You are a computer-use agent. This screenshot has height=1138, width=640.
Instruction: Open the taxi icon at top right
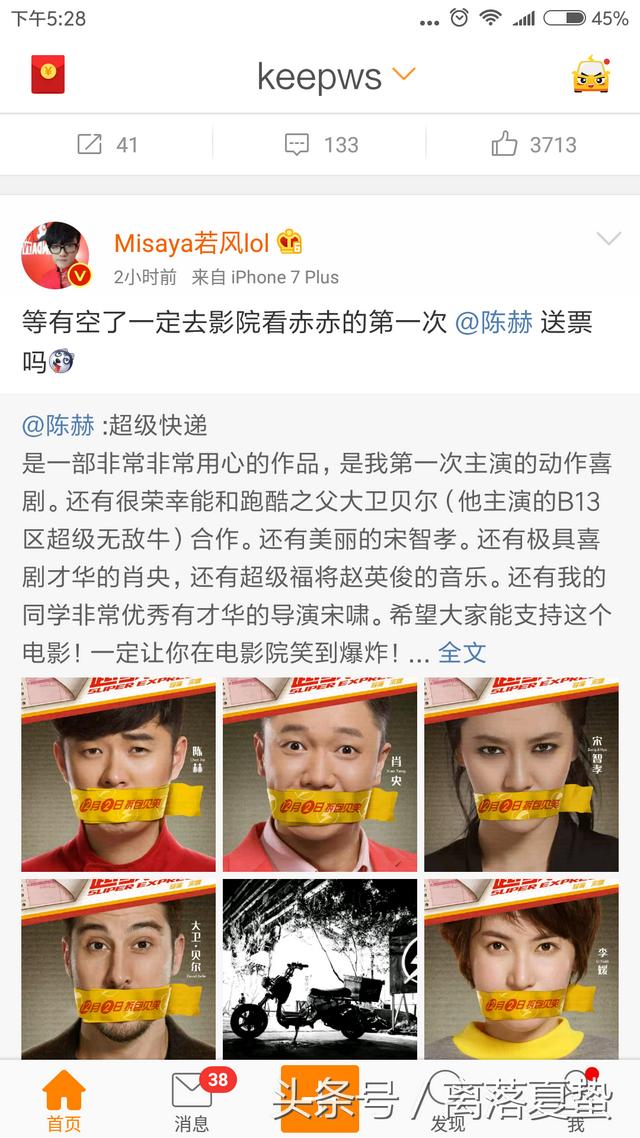(591, 74)
